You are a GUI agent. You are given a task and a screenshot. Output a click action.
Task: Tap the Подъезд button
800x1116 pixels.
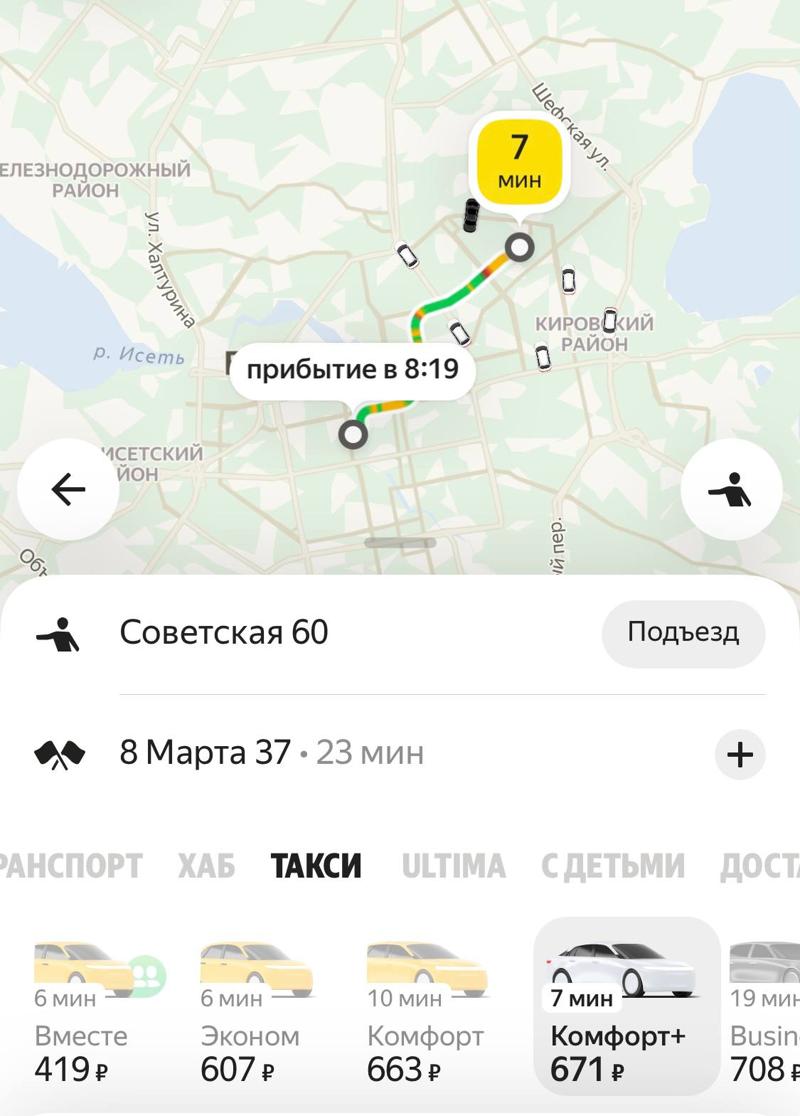point(683,633)
